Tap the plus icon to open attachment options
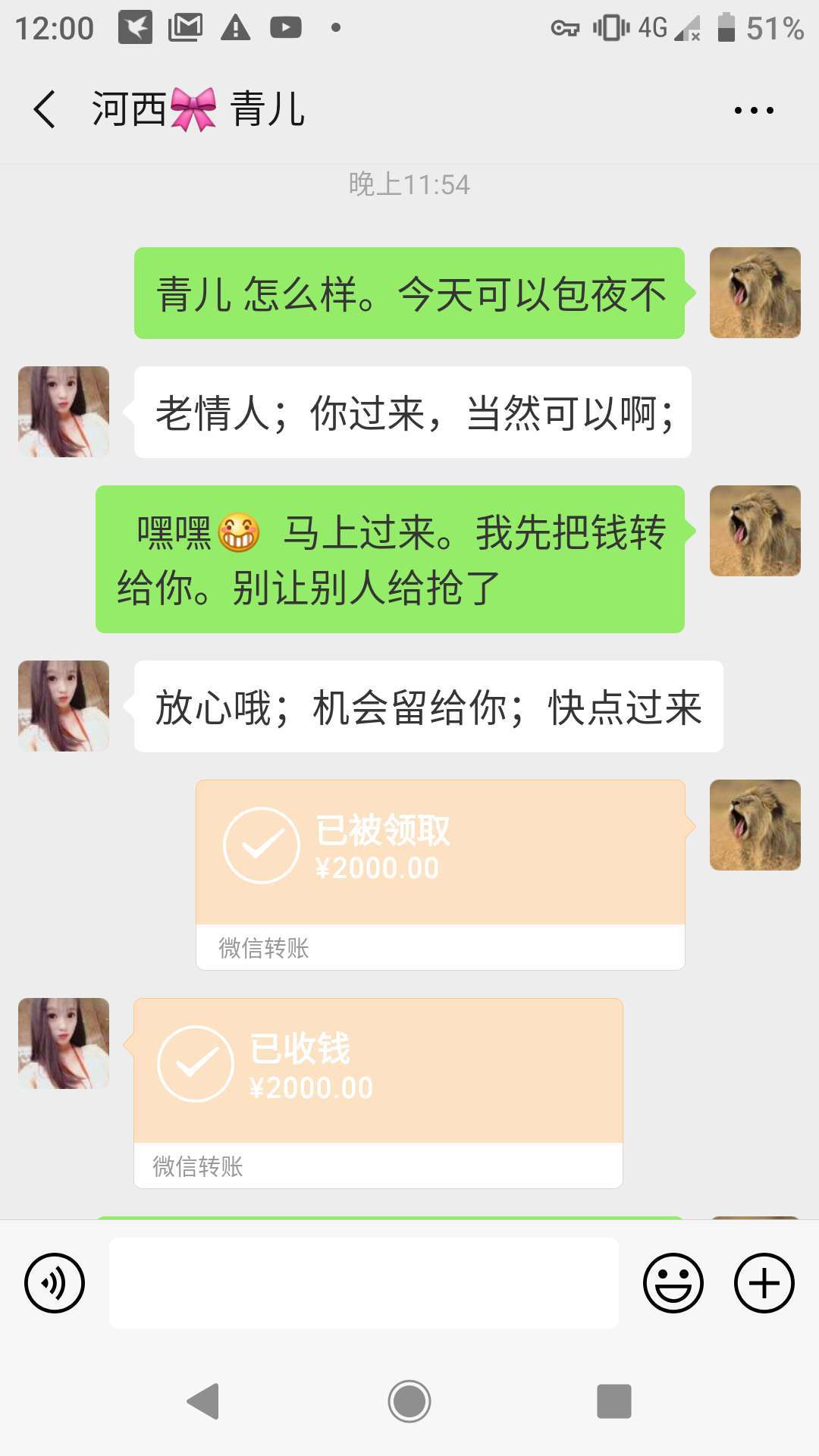819x1456 pixels. pos(764,1282)
